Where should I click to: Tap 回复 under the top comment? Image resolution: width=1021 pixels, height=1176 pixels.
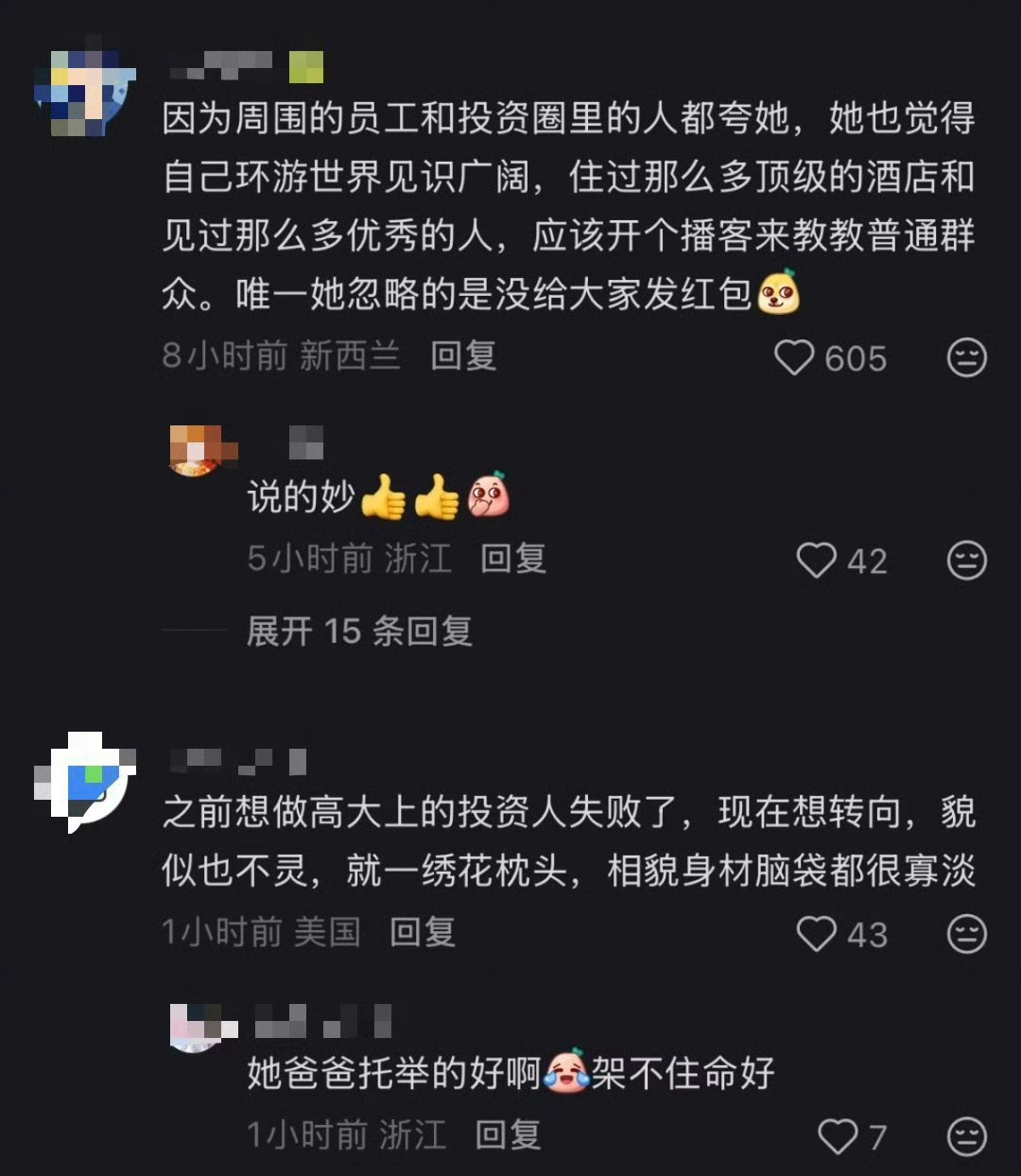coord(462,358)
